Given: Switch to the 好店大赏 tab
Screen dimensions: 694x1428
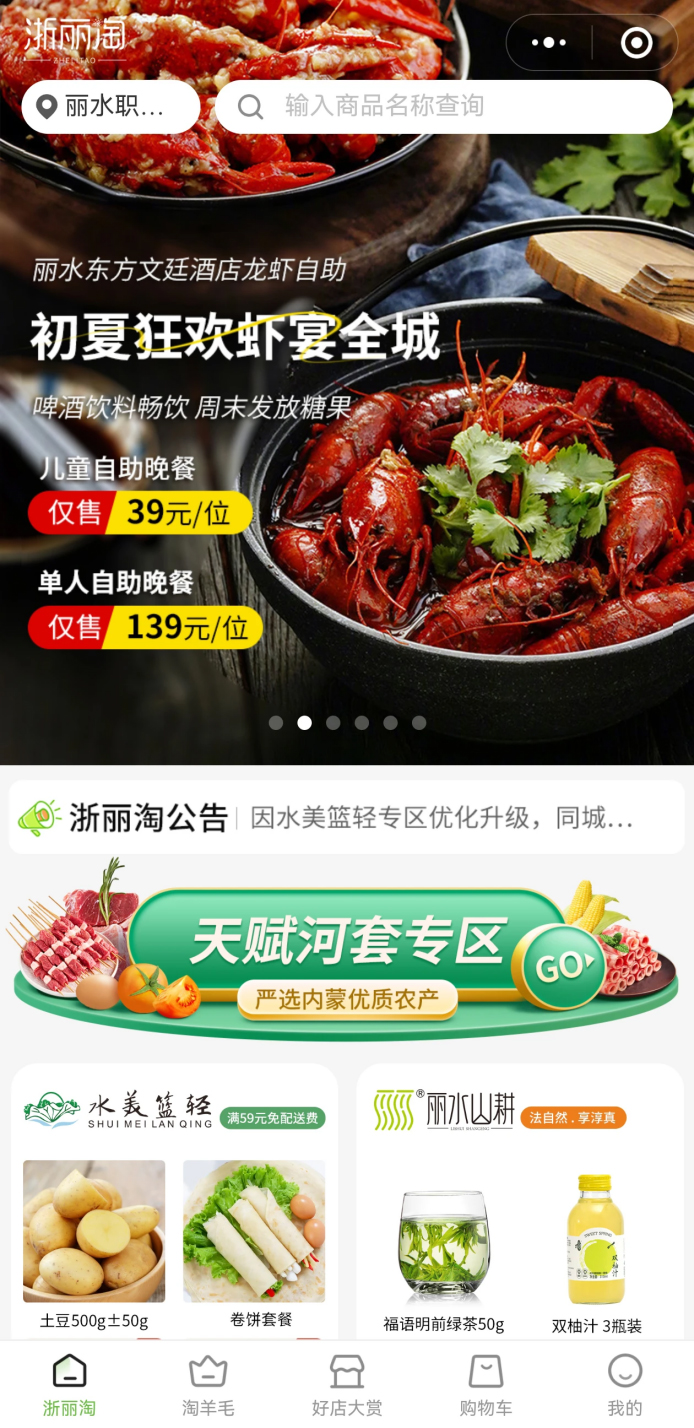Looking at the screenshot, I should click(x=347, y=1385).
